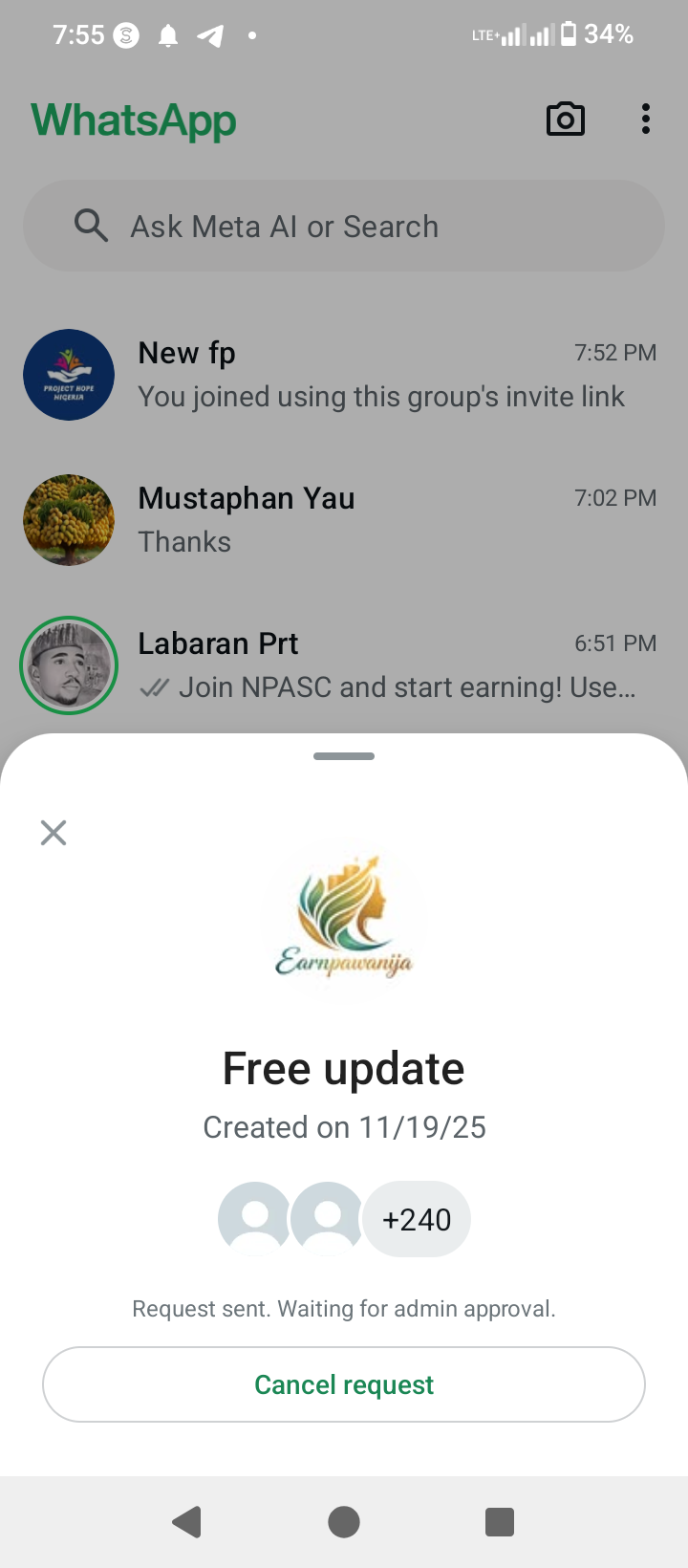This screenshot has height=1568, width=688.
Task: Open the camera icon in WhatsApp header
Action: (x=565, y=120)
